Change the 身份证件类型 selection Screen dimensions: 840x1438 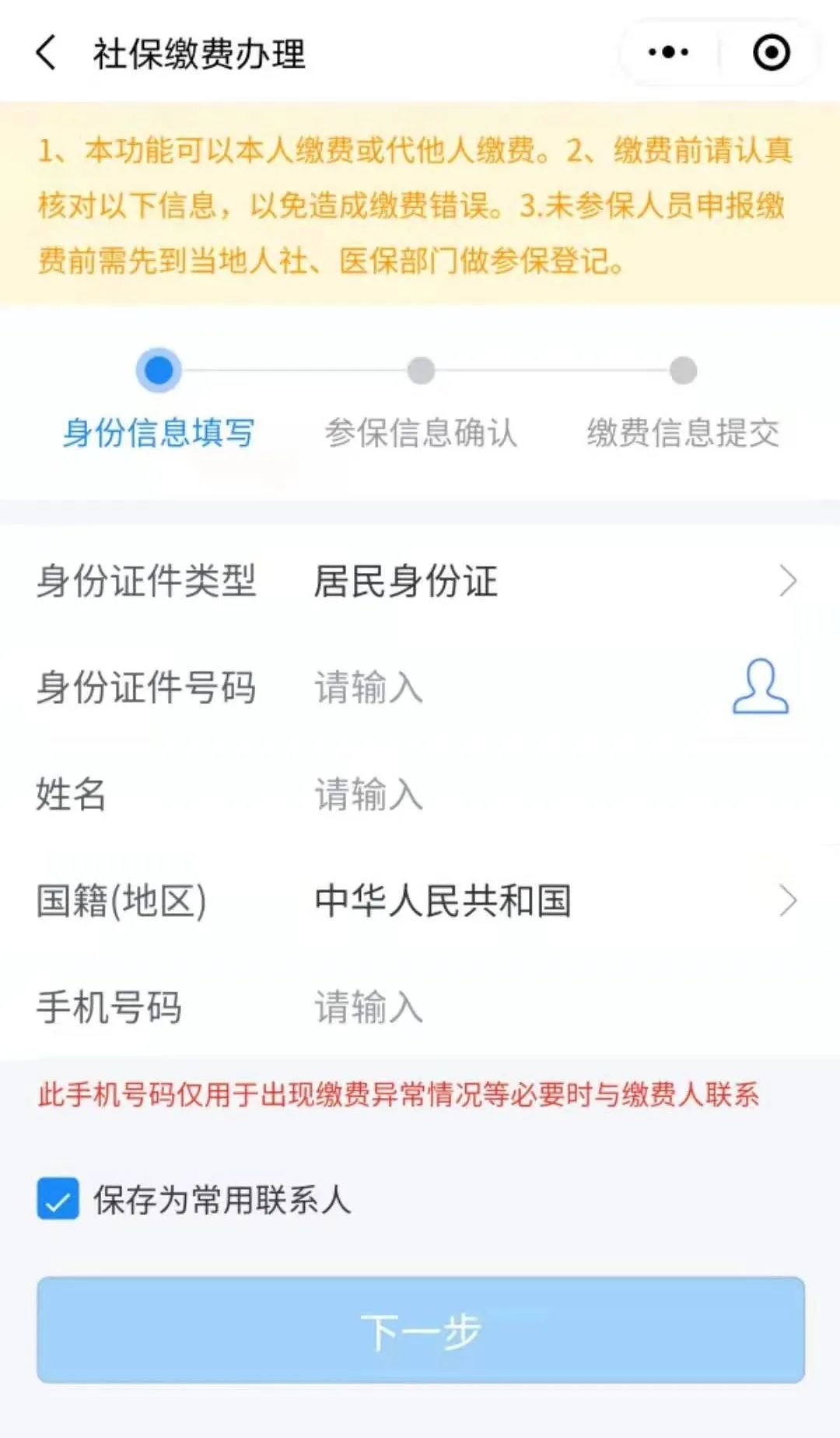tap(544, 581)
